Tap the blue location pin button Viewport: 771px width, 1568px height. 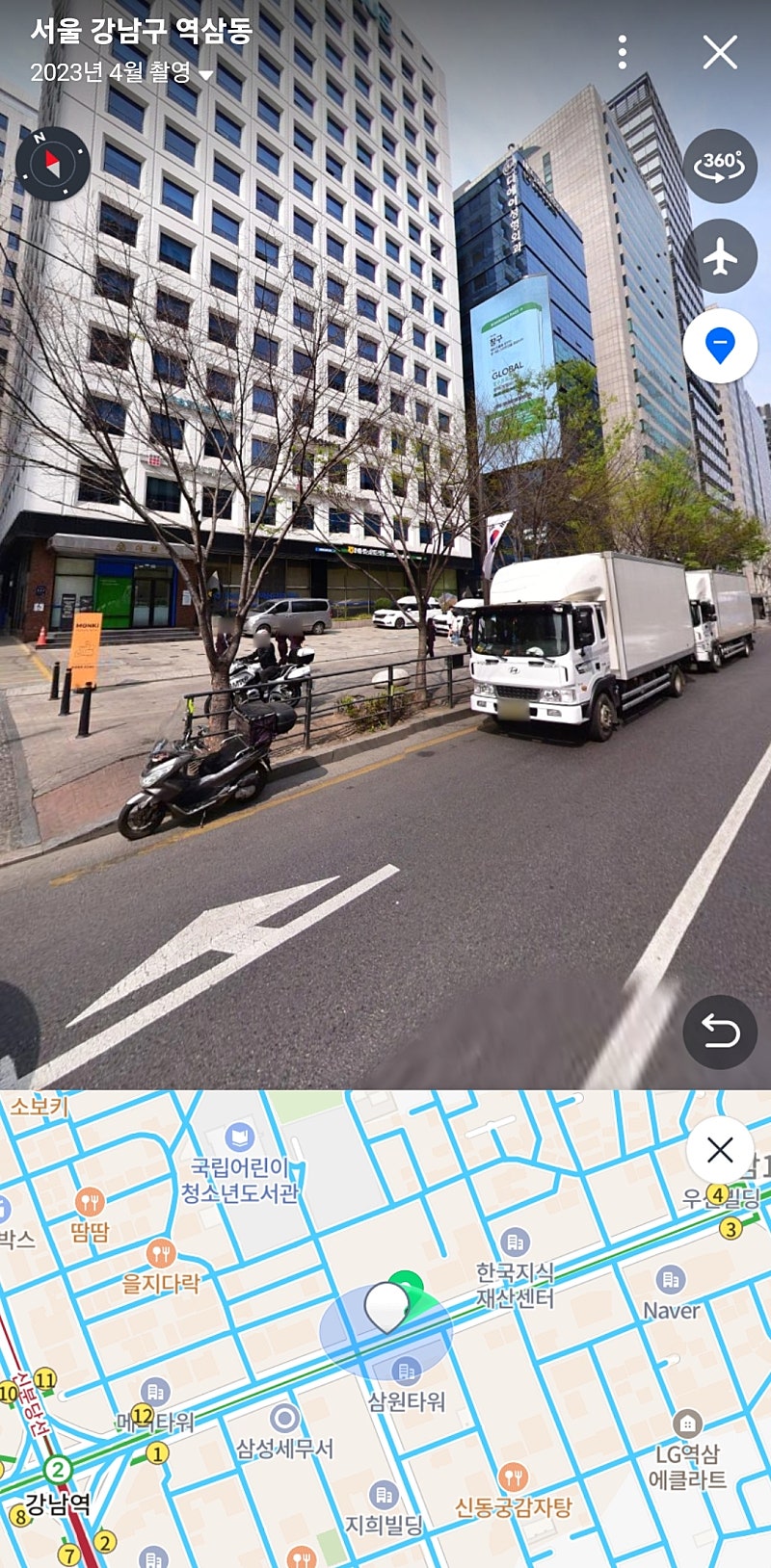point(720,345)
